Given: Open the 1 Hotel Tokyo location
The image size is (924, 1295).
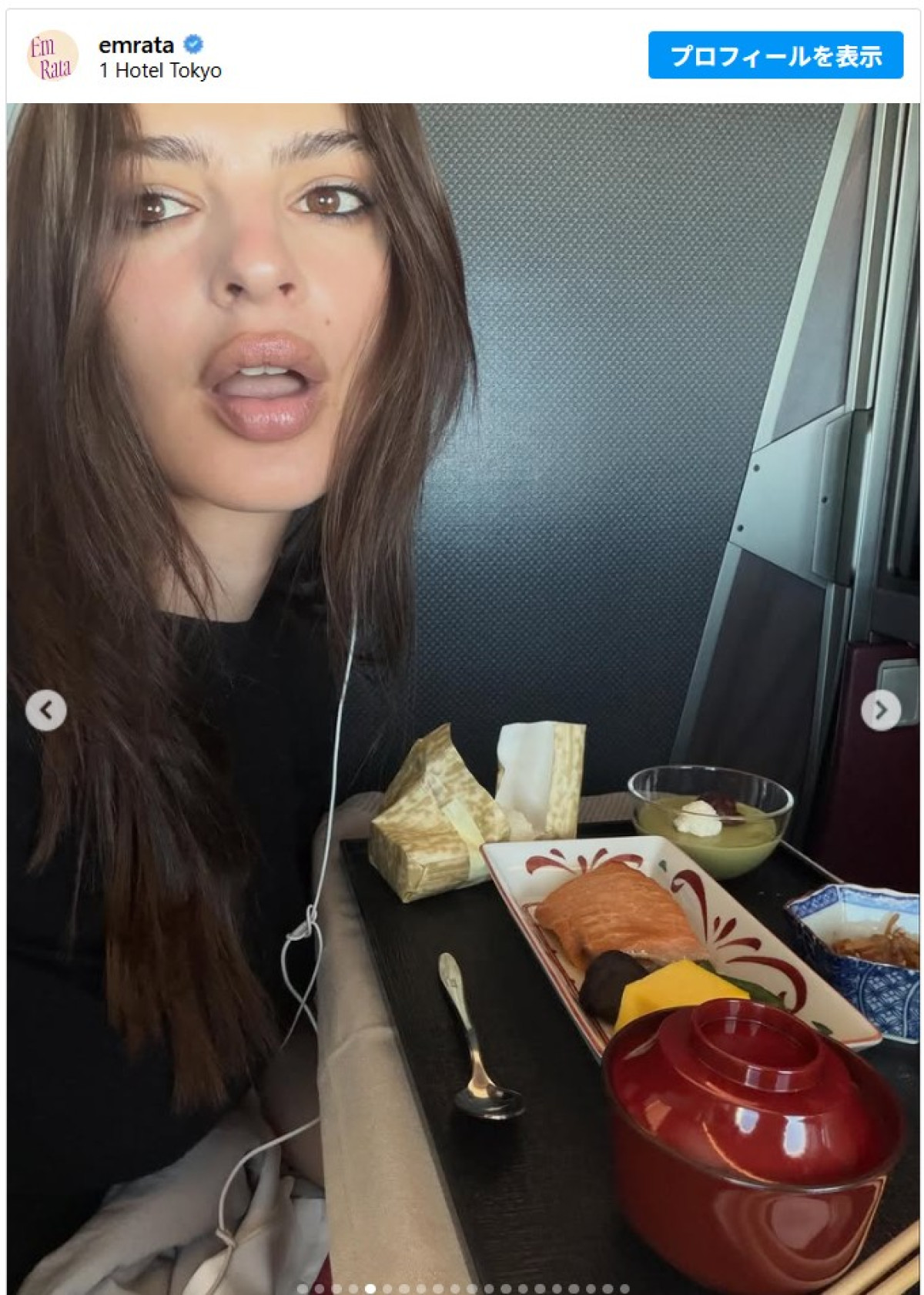Looking at the screenshot, I should [x=160, y=71].
